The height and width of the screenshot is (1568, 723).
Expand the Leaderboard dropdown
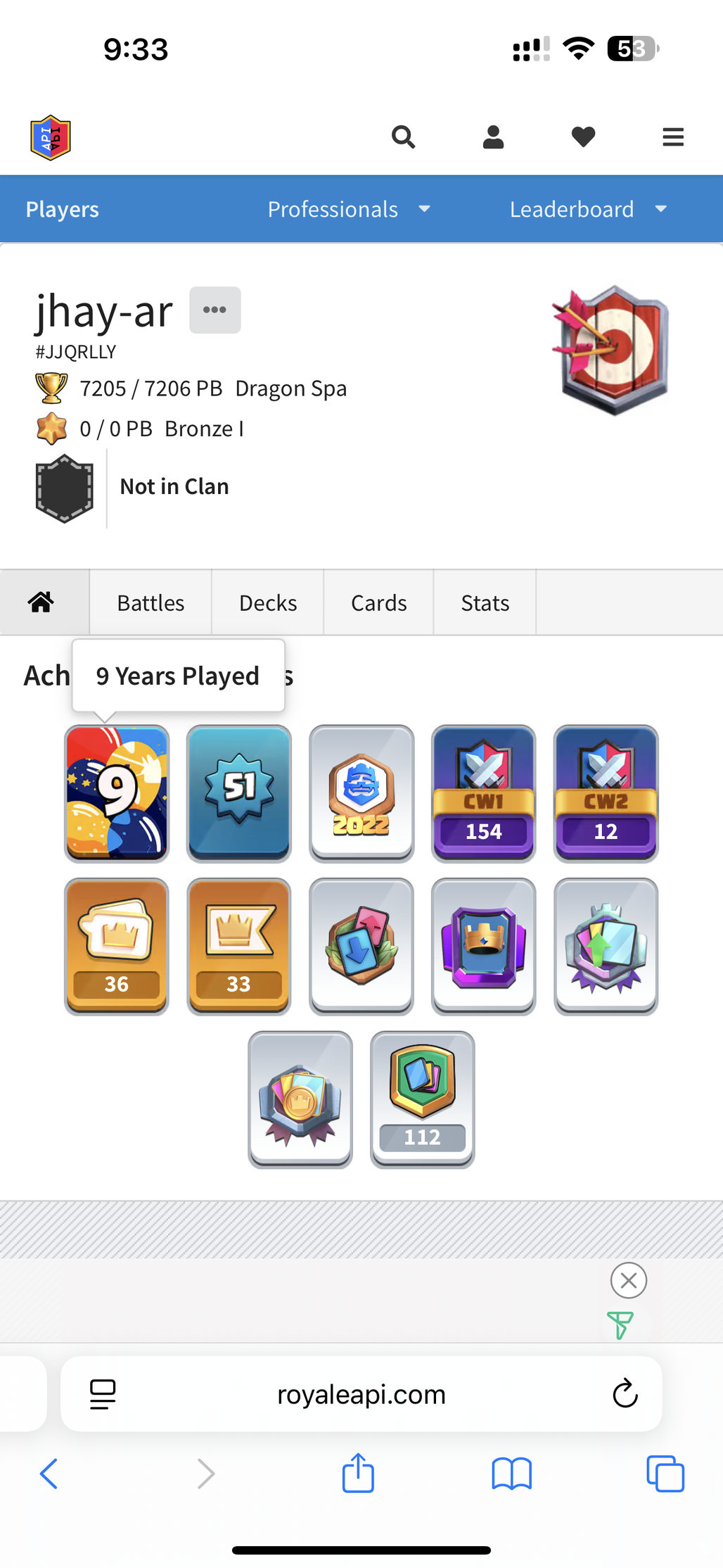coord(588,209)
